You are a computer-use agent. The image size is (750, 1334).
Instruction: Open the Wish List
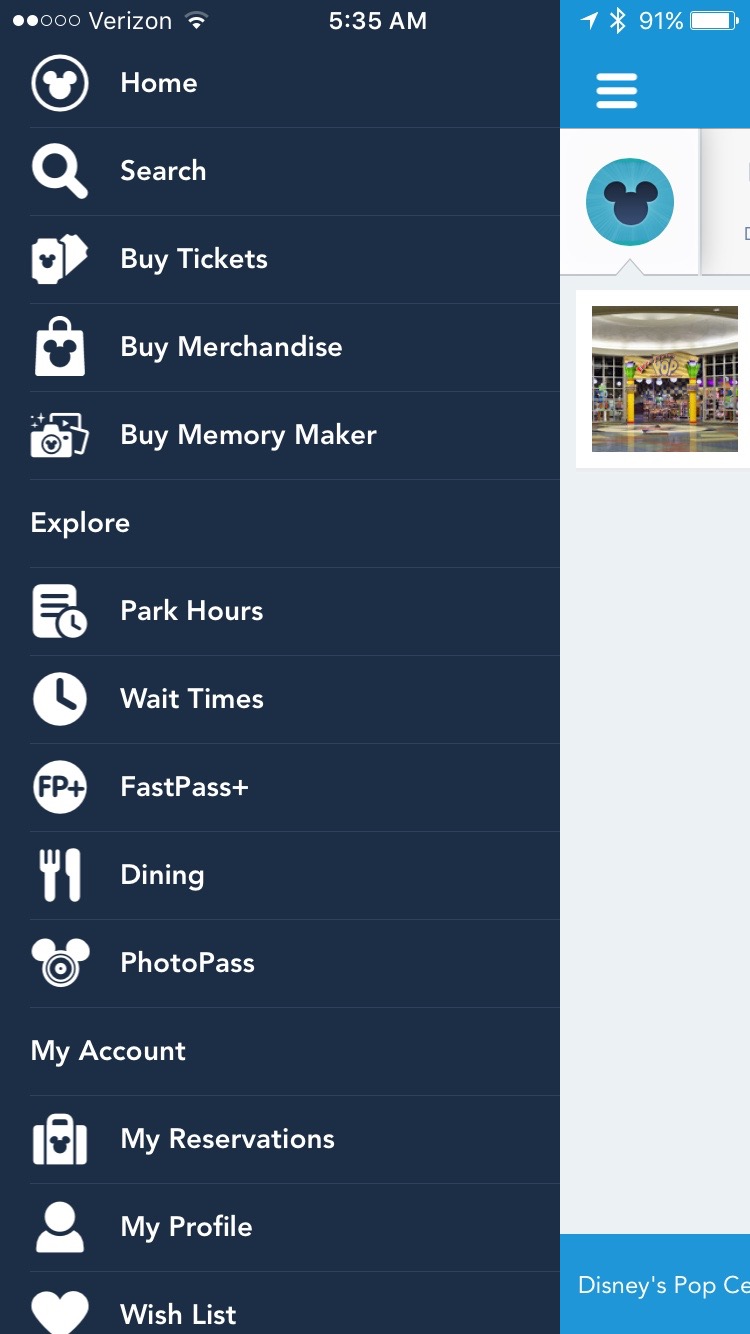[178, 1313]
